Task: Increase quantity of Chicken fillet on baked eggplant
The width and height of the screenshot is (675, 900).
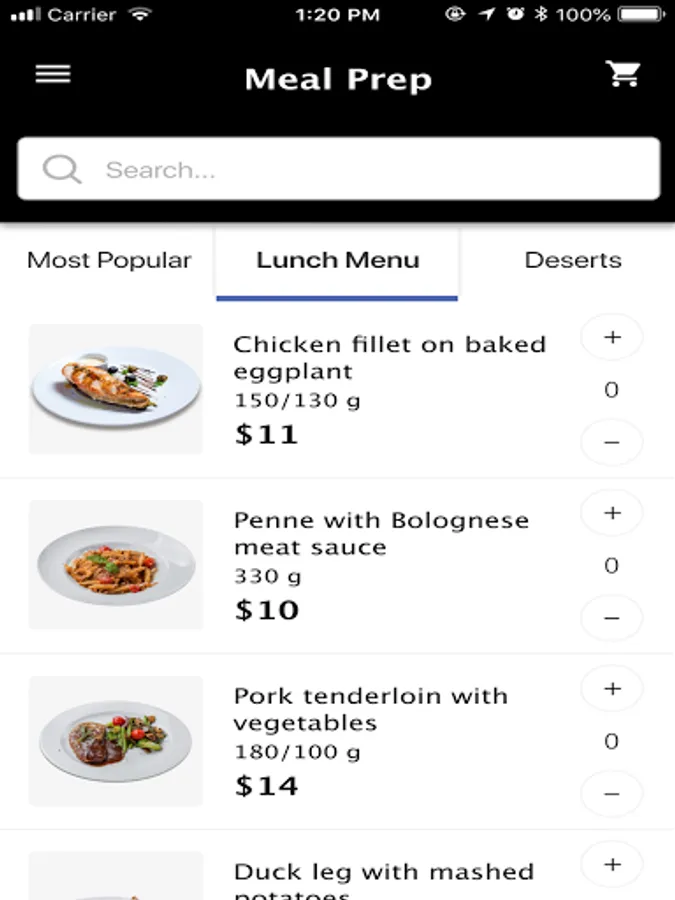Action: click(612, 338)
